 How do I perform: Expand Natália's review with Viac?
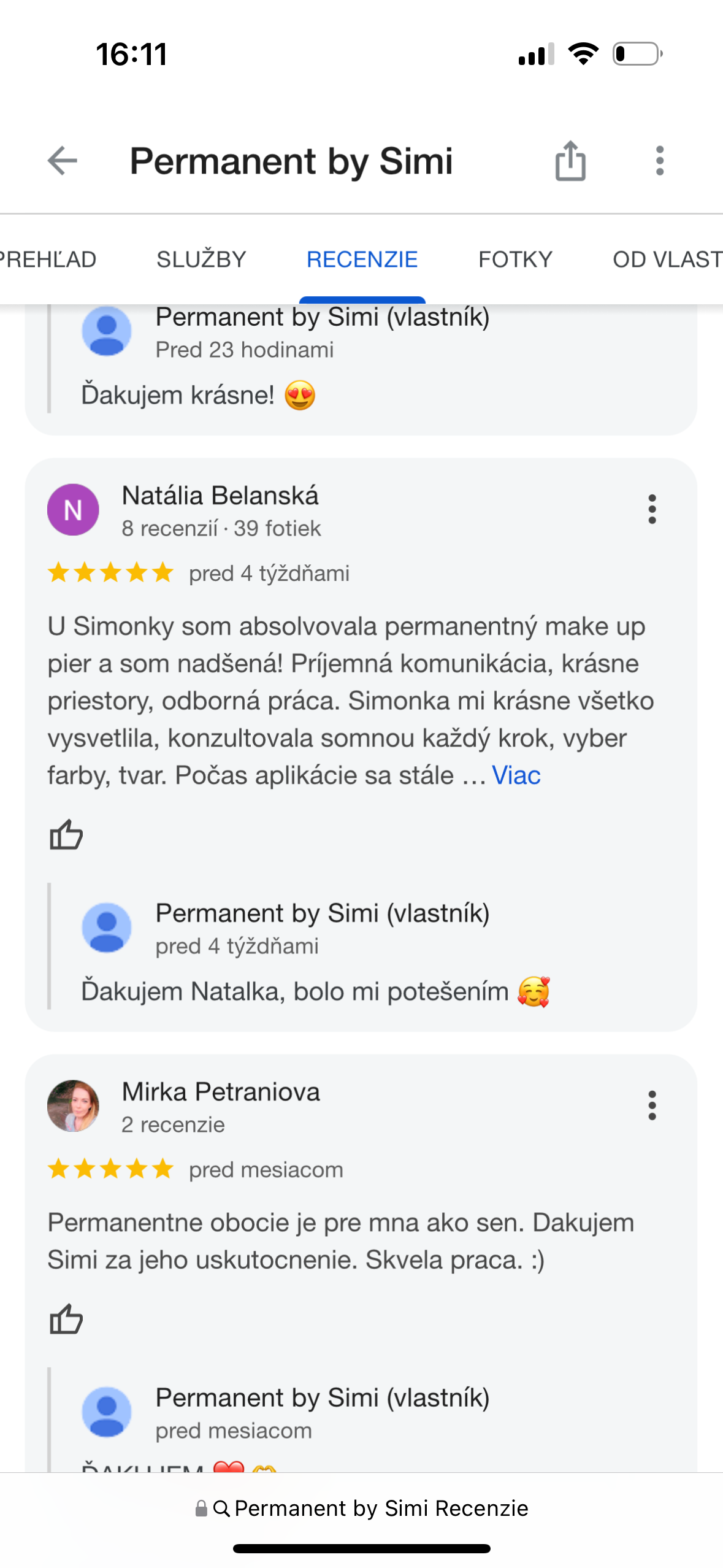click(x=516, y=775)
